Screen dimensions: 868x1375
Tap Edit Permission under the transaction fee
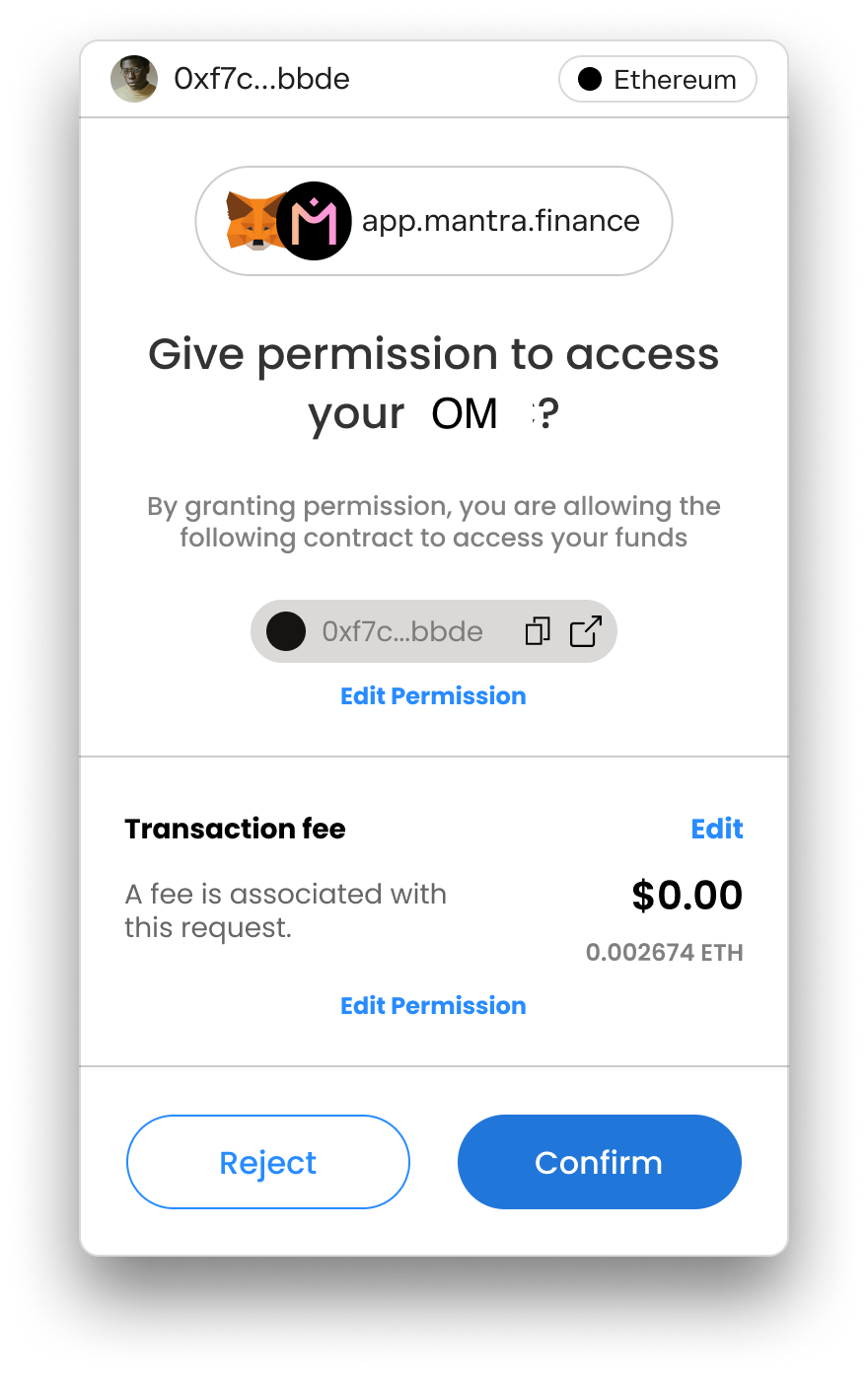coord(433,1006)
